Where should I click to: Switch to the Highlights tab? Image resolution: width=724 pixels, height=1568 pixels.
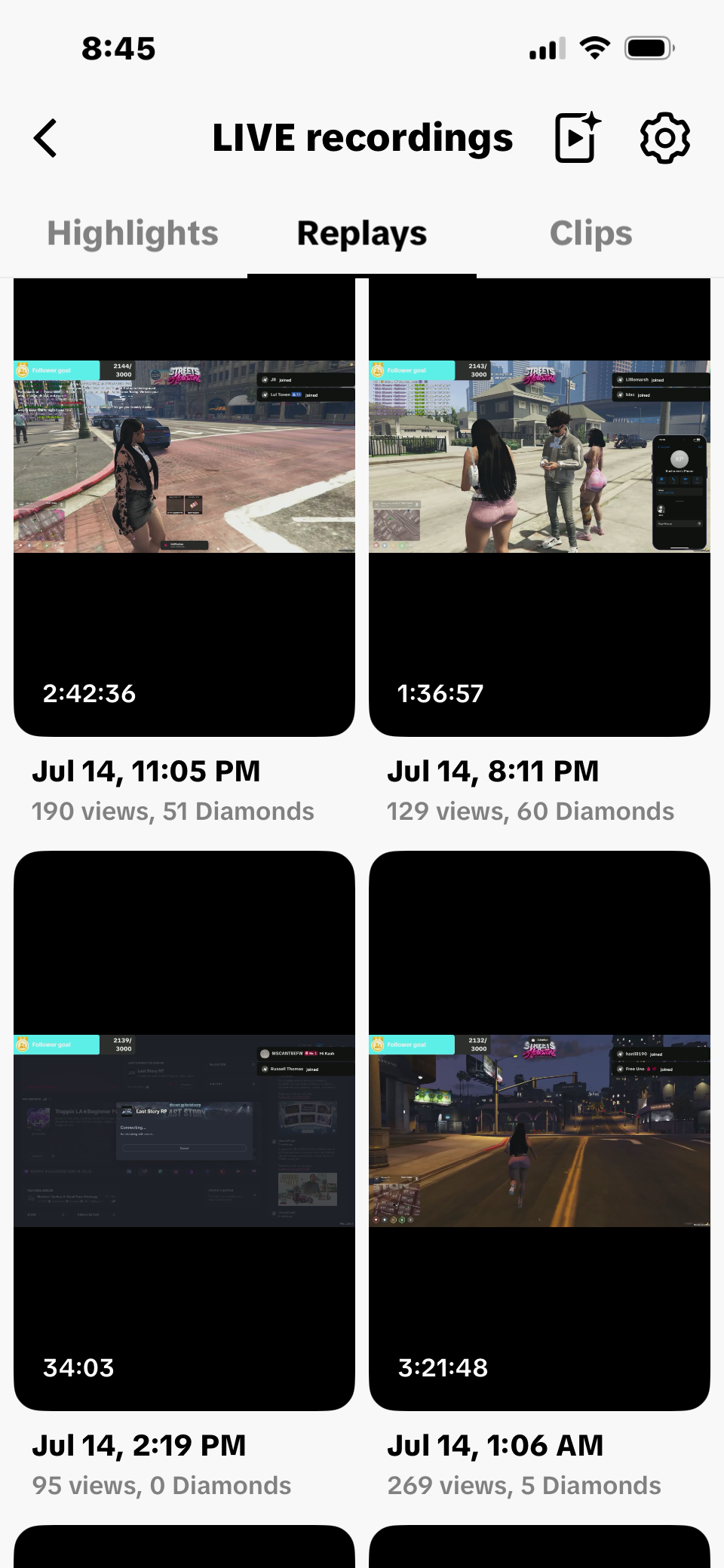coord(133,234)
